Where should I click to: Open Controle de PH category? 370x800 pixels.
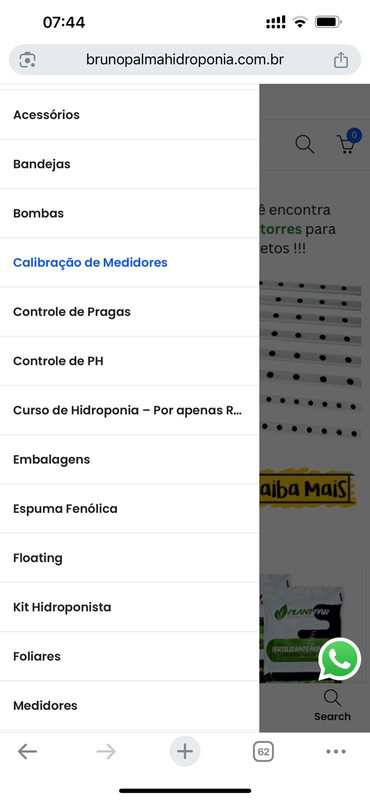pyautogui.click(x=129, y=361)
